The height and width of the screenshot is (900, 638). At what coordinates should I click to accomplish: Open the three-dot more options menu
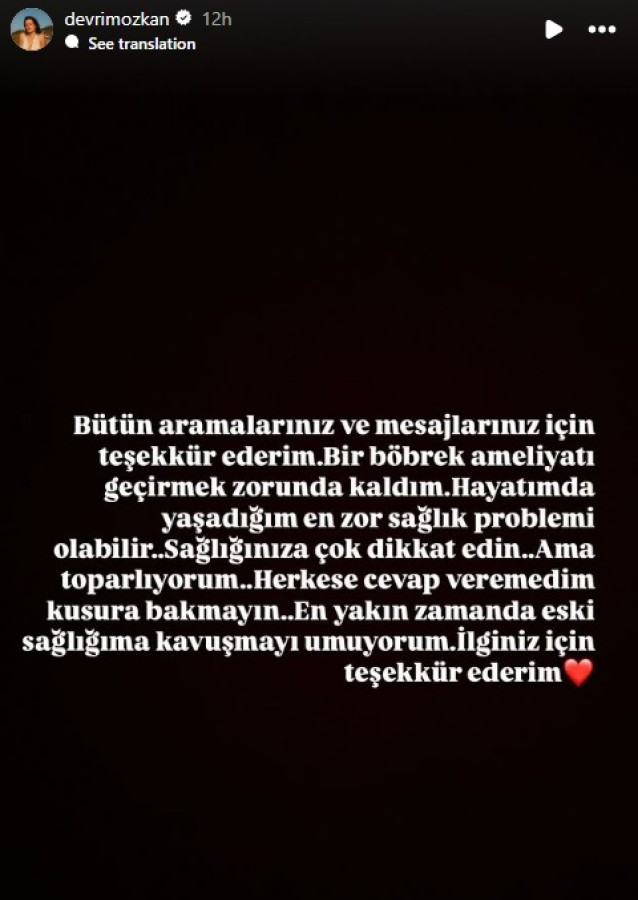point(602,30)
